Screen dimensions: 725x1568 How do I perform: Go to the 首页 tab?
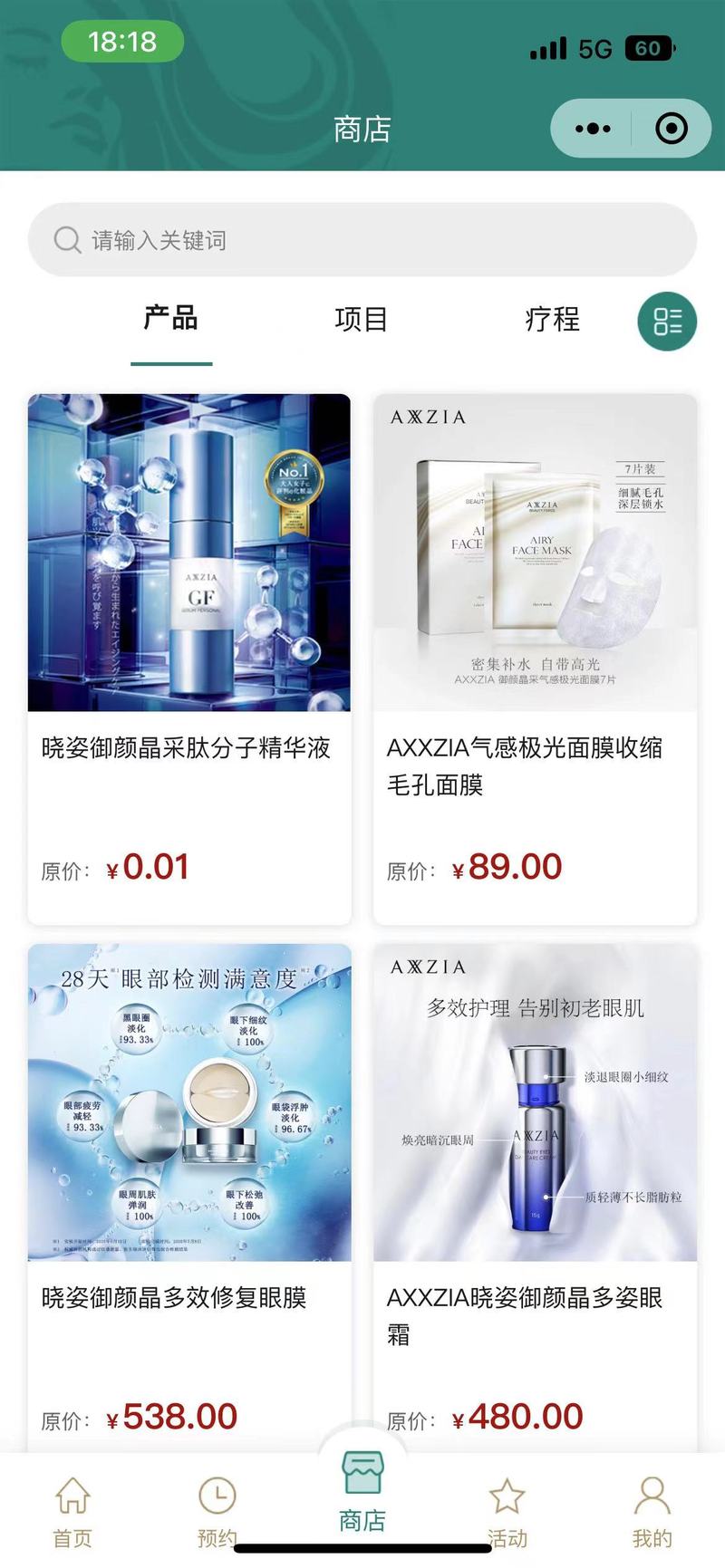click(72, 1511)
